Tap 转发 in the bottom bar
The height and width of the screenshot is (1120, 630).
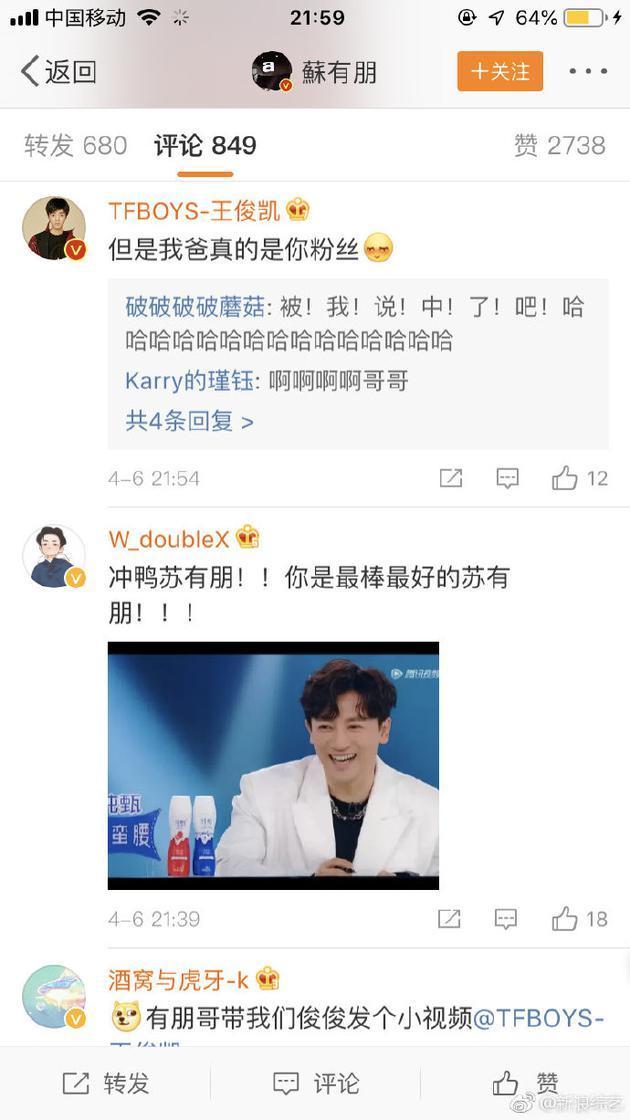click(x=106, y=1083)
